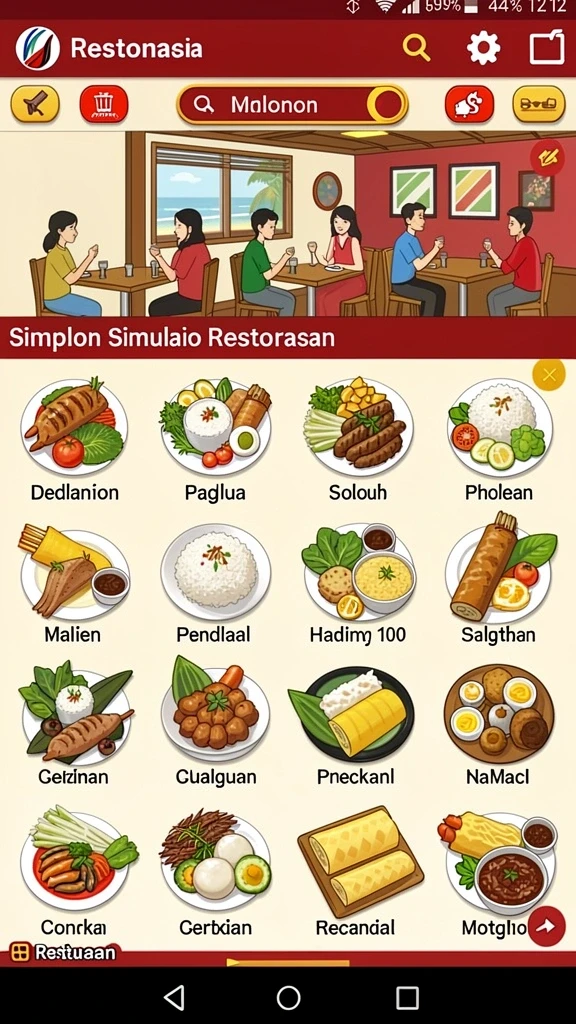Screen dimensions: 576x1024
Task: Open the settings gear
Action: click(x=483, y=48)
